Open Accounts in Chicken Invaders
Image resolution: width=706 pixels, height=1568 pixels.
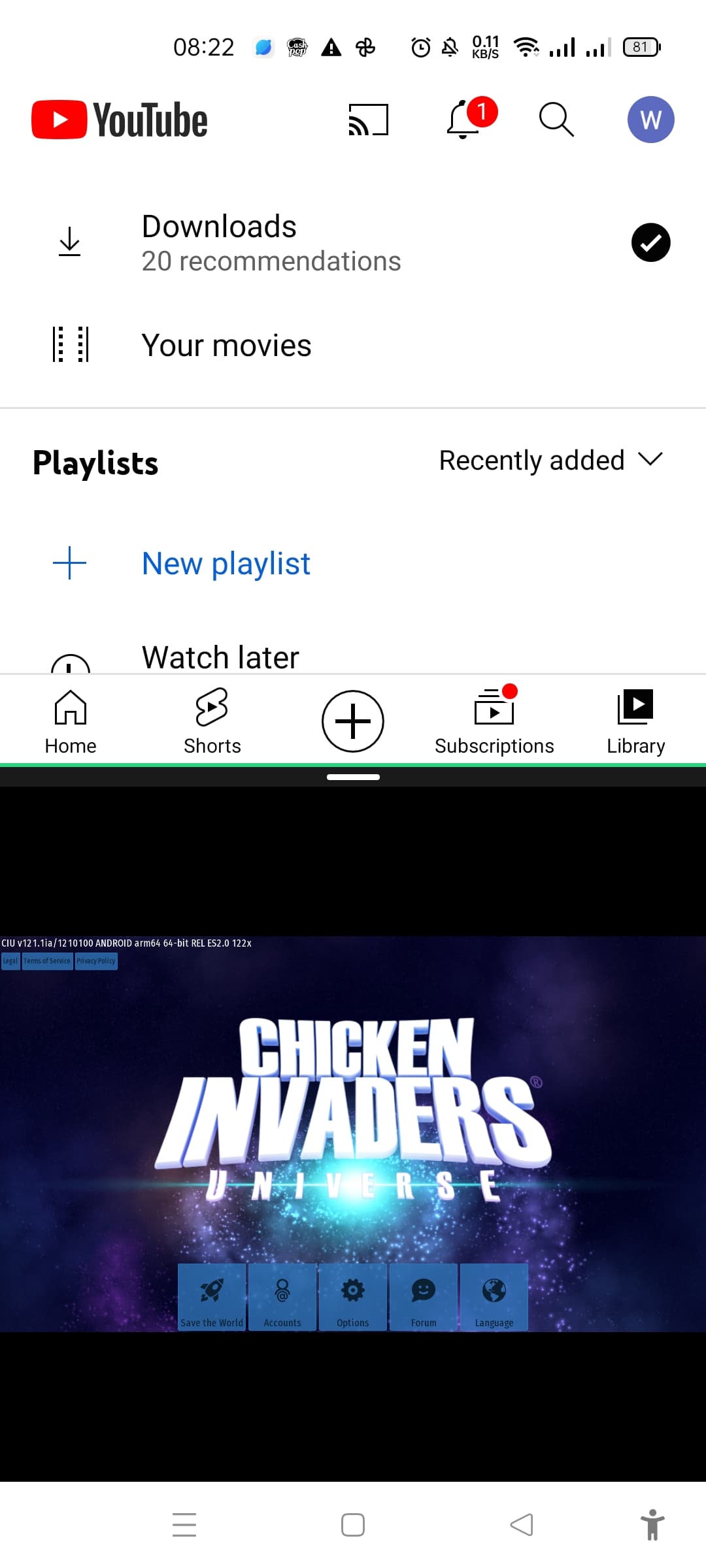pos(282,1296)
